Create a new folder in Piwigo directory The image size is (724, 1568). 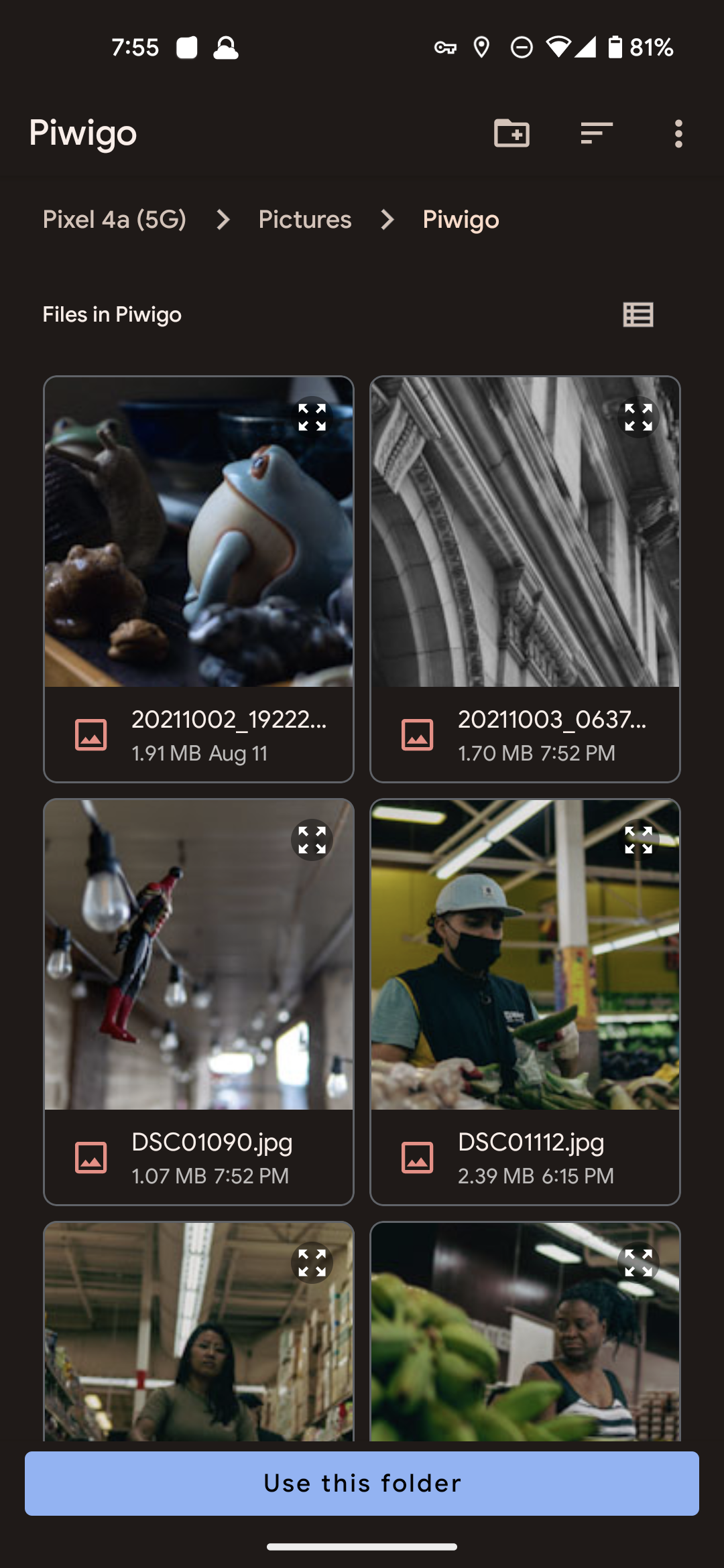[x=512, y=133]
